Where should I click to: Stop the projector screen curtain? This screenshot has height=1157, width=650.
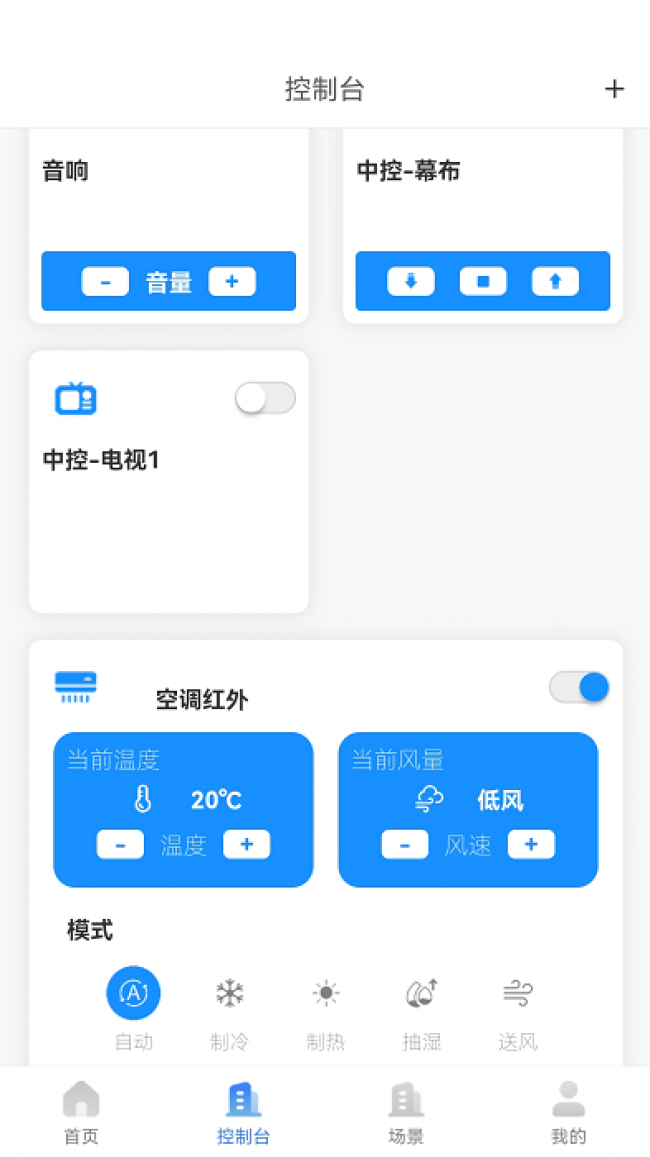click(x=483, y=282)
